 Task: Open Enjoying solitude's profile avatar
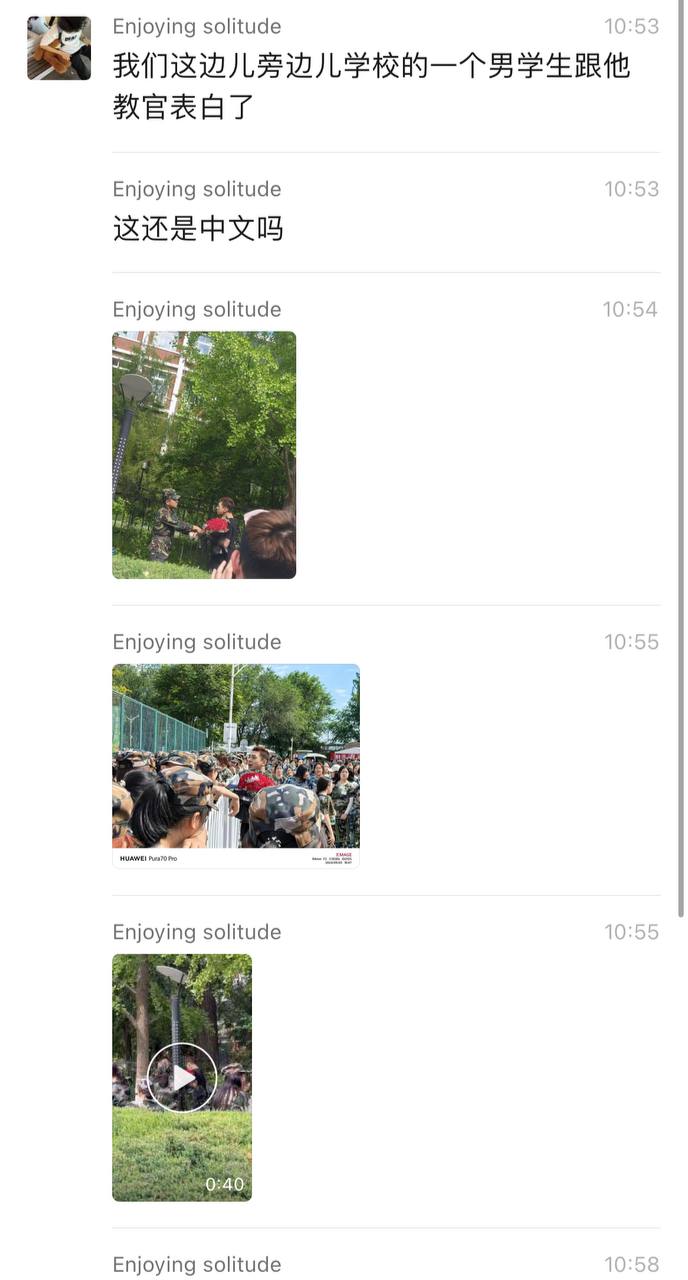coord(59,48)
